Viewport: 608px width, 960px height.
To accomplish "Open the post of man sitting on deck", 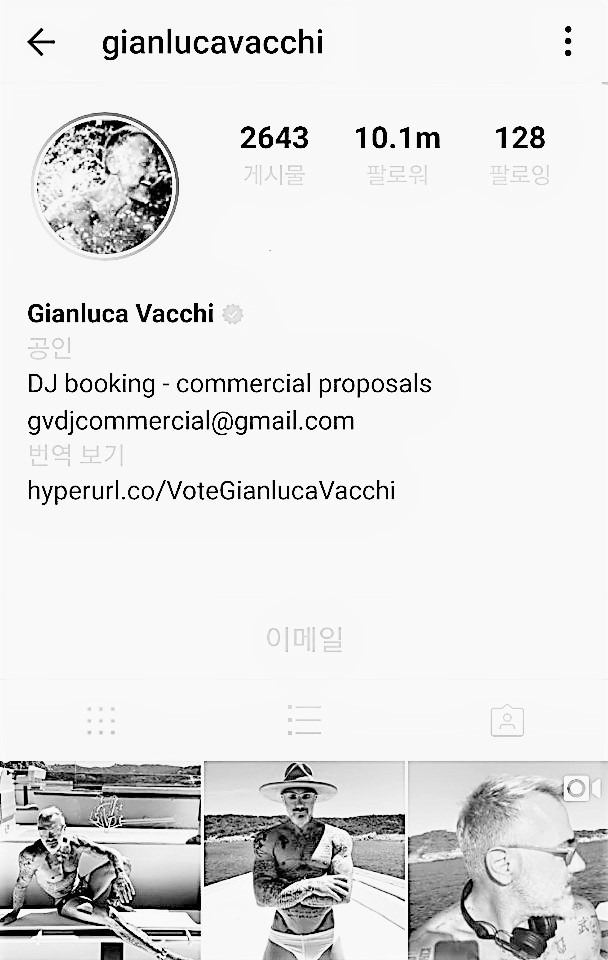I will [x=100, y=860].
